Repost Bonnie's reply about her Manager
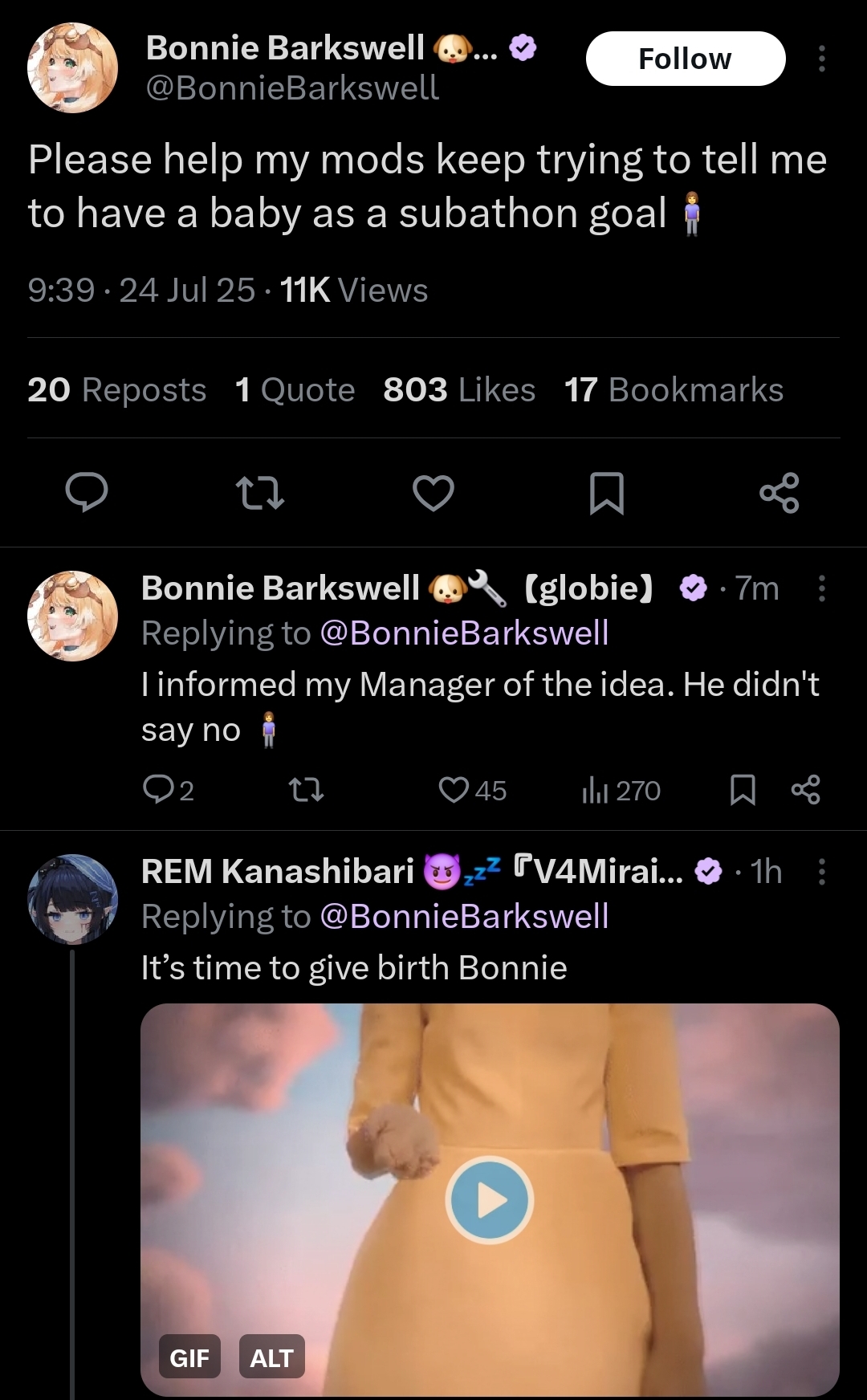 (x=306, y=790)
